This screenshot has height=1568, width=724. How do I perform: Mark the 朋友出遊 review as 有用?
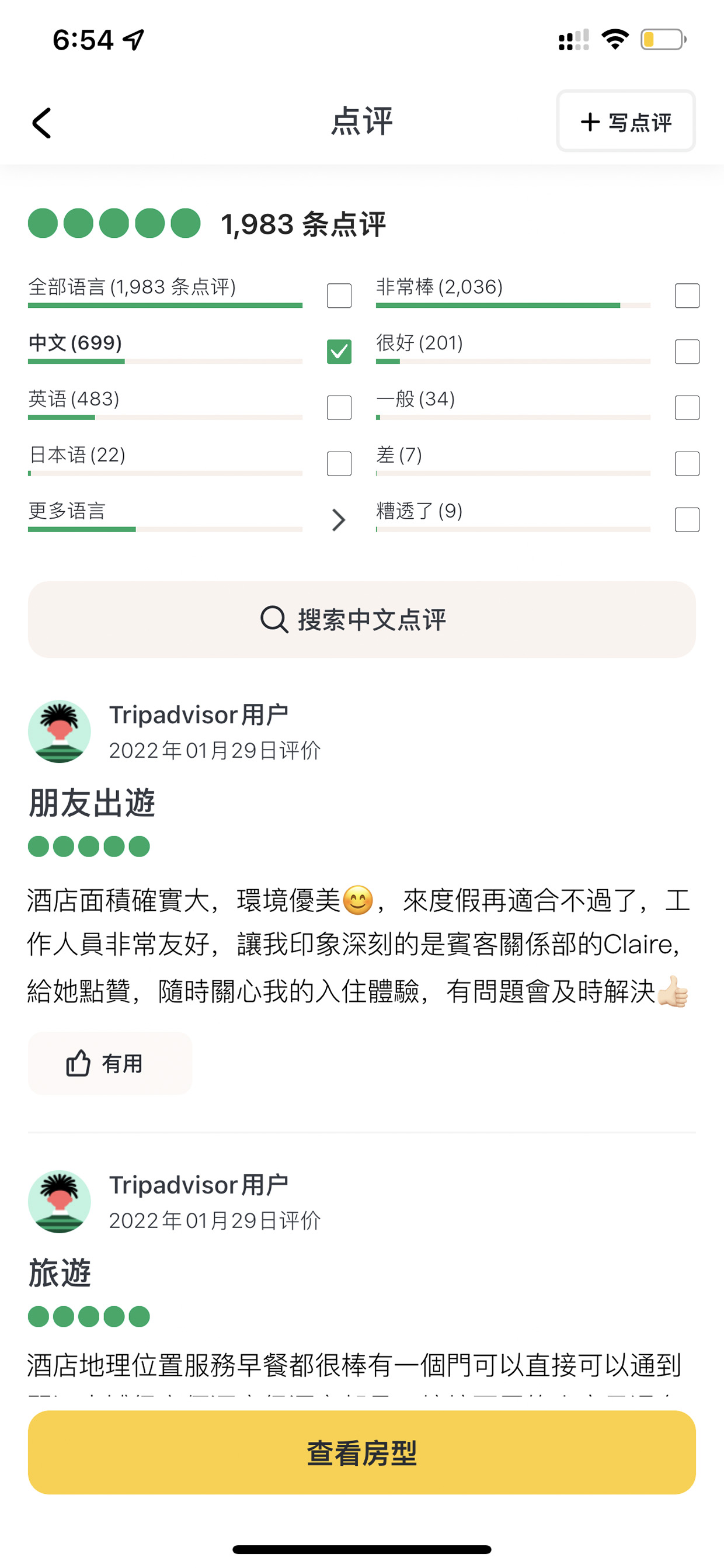click(110, 1063)
